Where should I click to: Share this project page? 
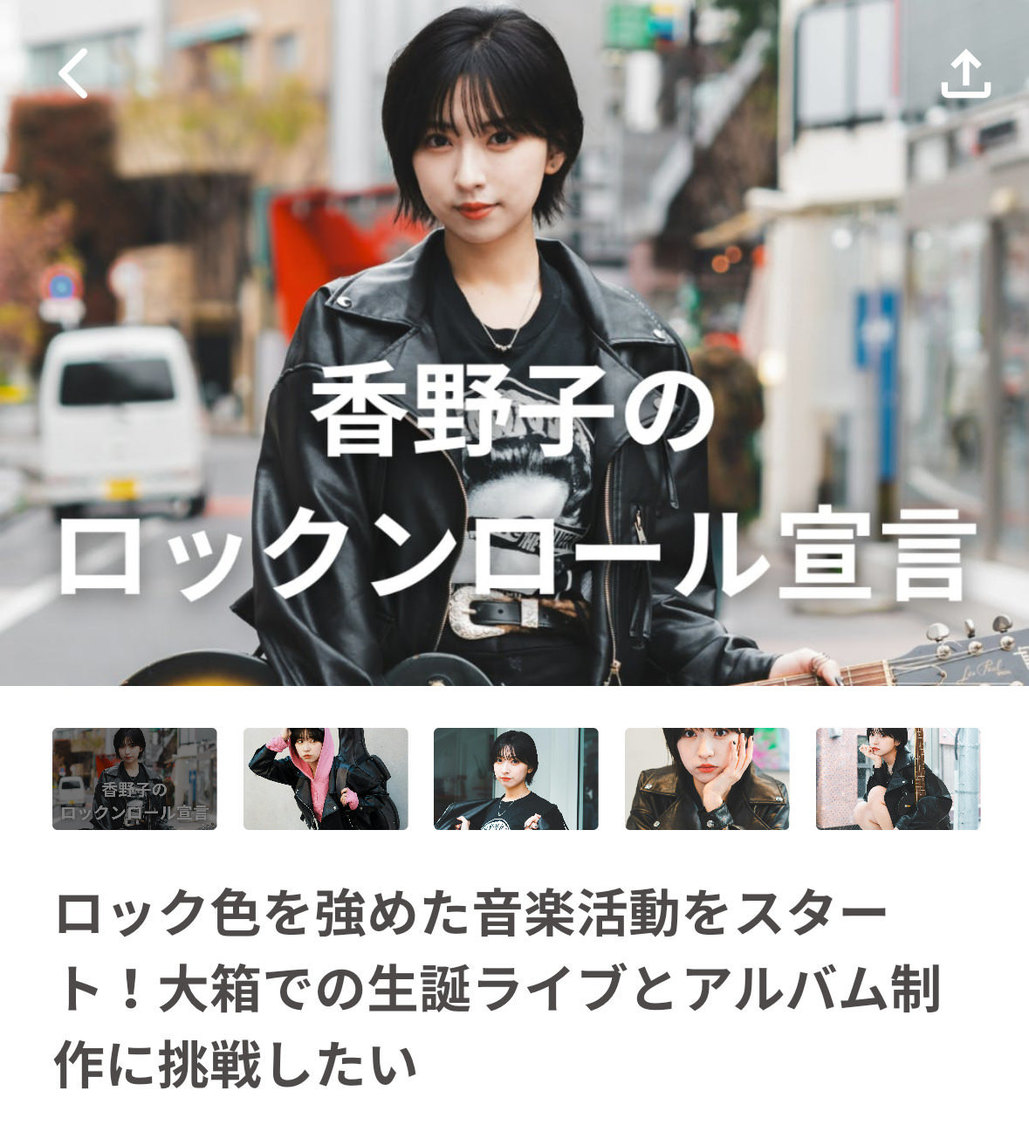click(965, 75)
